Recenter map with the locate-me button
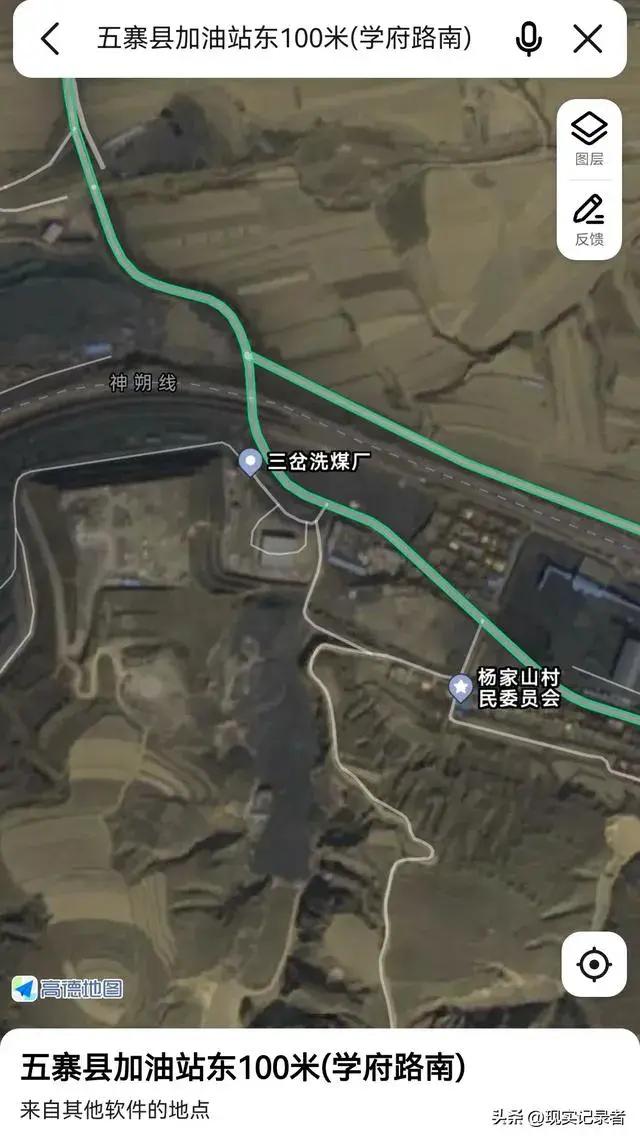This screenshot has height=1140, width=640. click(x=594, y=965)
